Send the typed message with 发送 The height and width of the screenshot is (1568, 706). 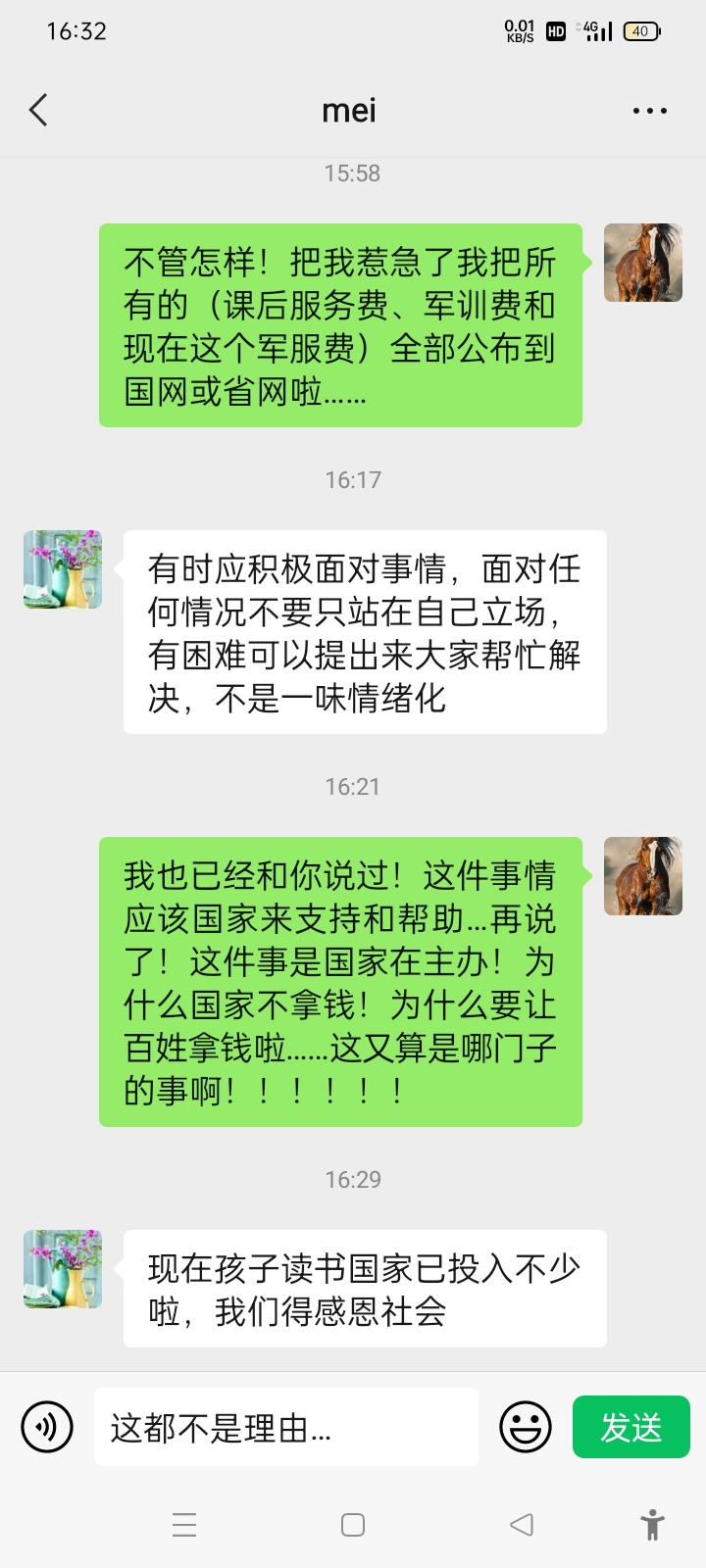pos(630,1427)
